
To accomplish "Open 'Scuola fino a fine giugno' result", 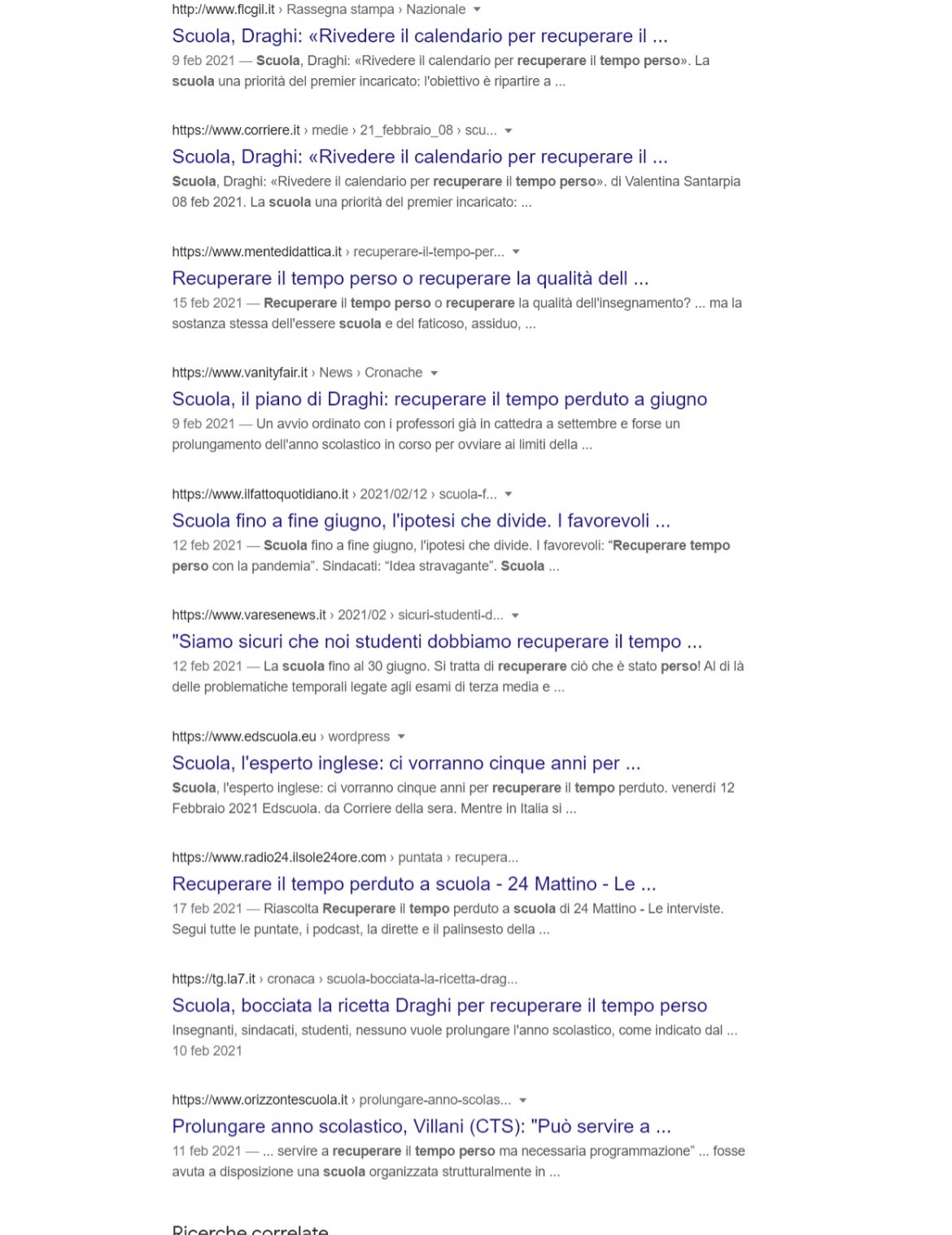I will pyautogui.click(x=421, y=521).
